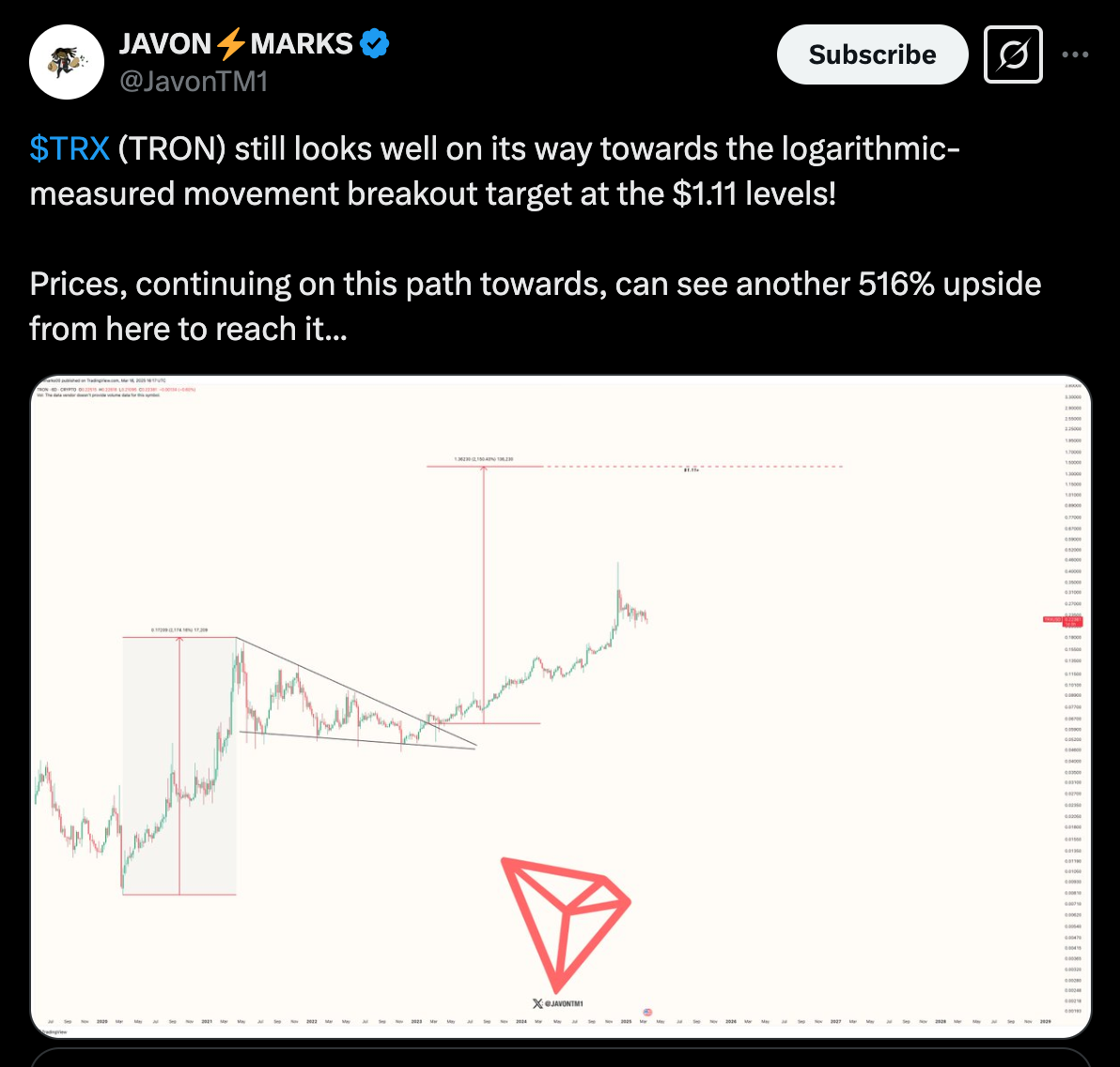Image resolution: width=1120 pixels, height=1067 pixels.
Task: Open the post's three-dot overflow menu
Action: [x=1075, y=54]
